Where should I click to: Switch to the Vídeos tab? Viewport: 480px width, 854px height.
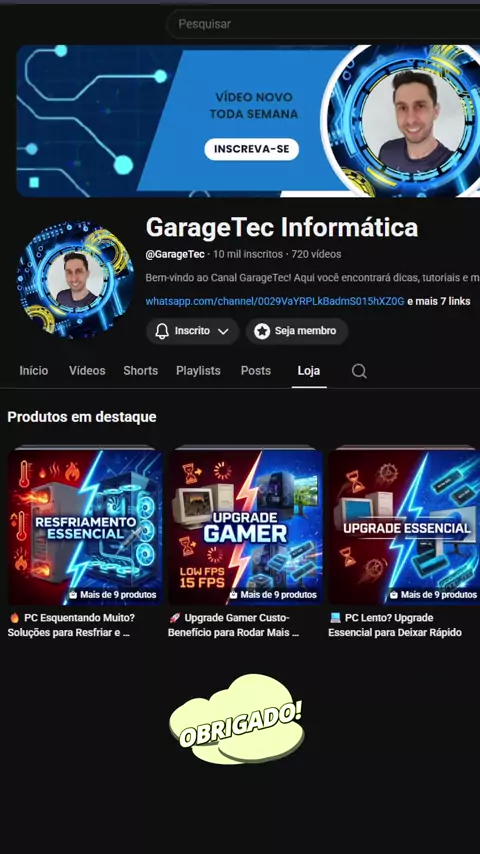(87, 371)
